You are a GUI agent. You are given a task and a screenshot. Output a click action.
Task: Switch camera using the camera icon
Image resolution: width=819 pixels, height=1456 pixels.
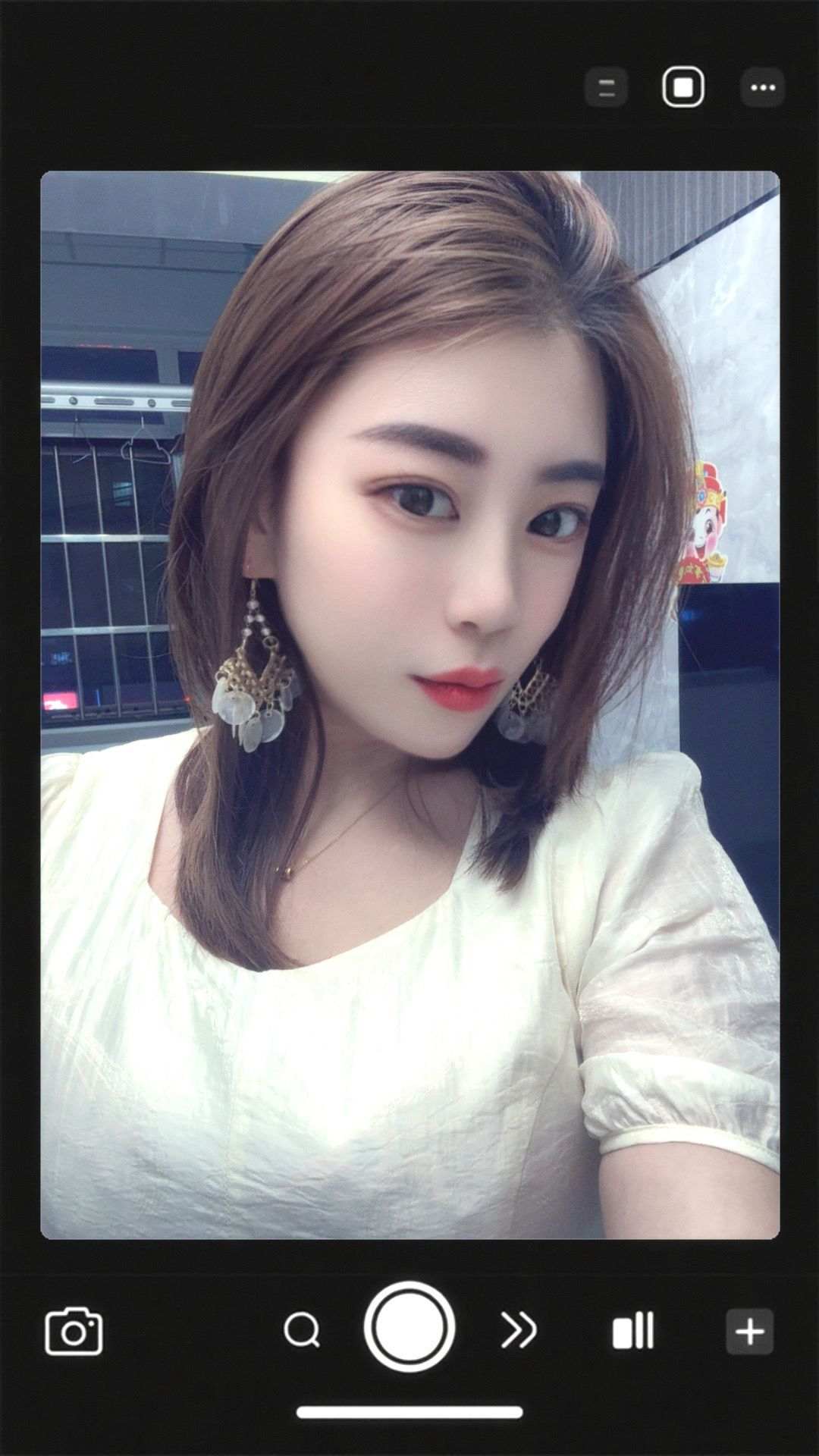pos(74,1331)
